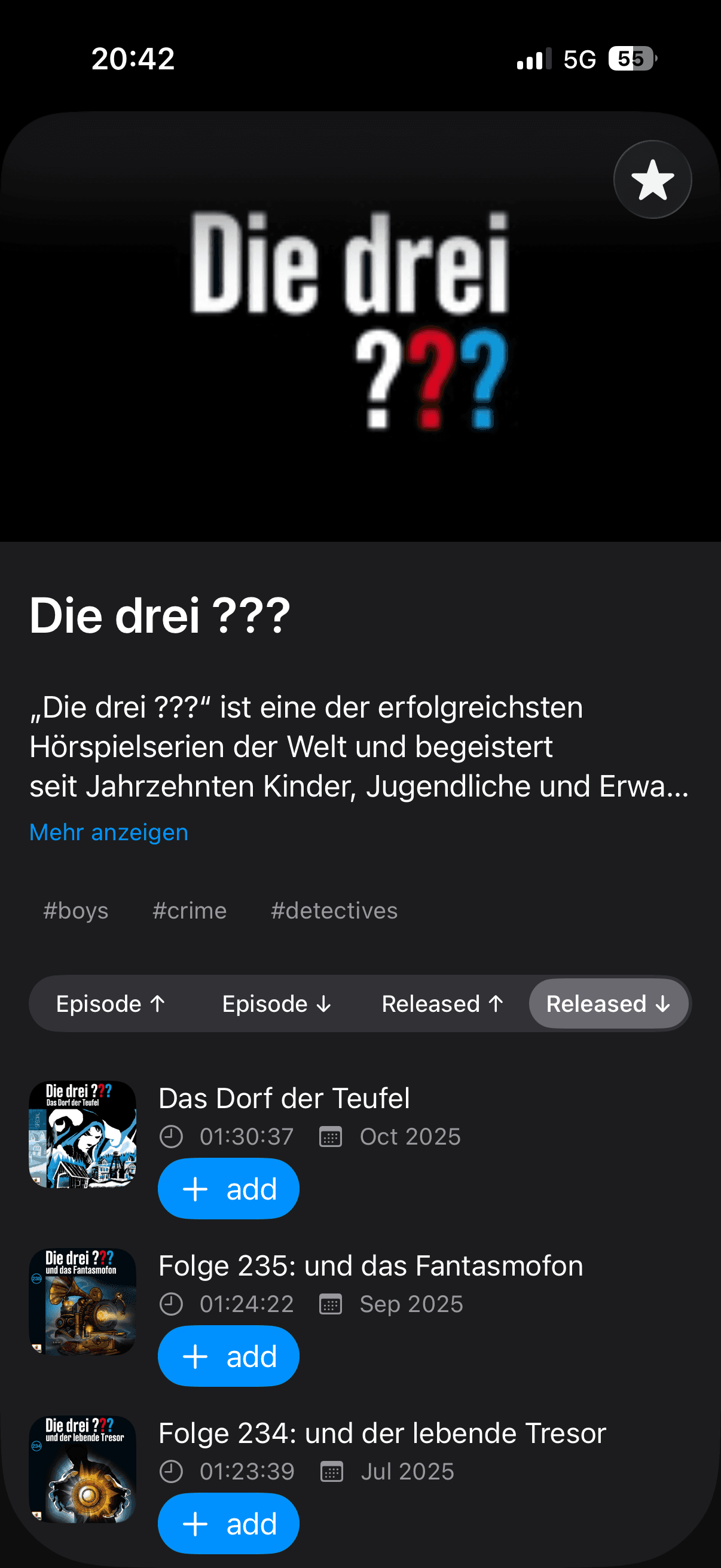Switch to the Episode descending sort tab
The height and width of the screenshot is (1568, 721).
276,1003
